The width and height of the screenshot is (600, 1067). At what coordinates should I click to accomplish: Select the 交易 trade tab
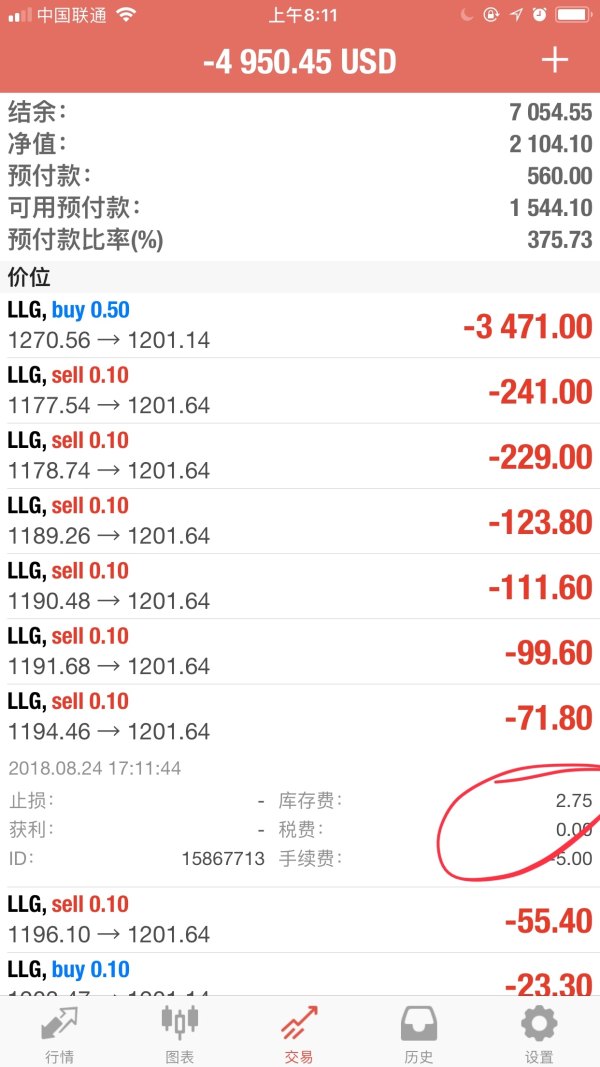[x=299, y=1033]
